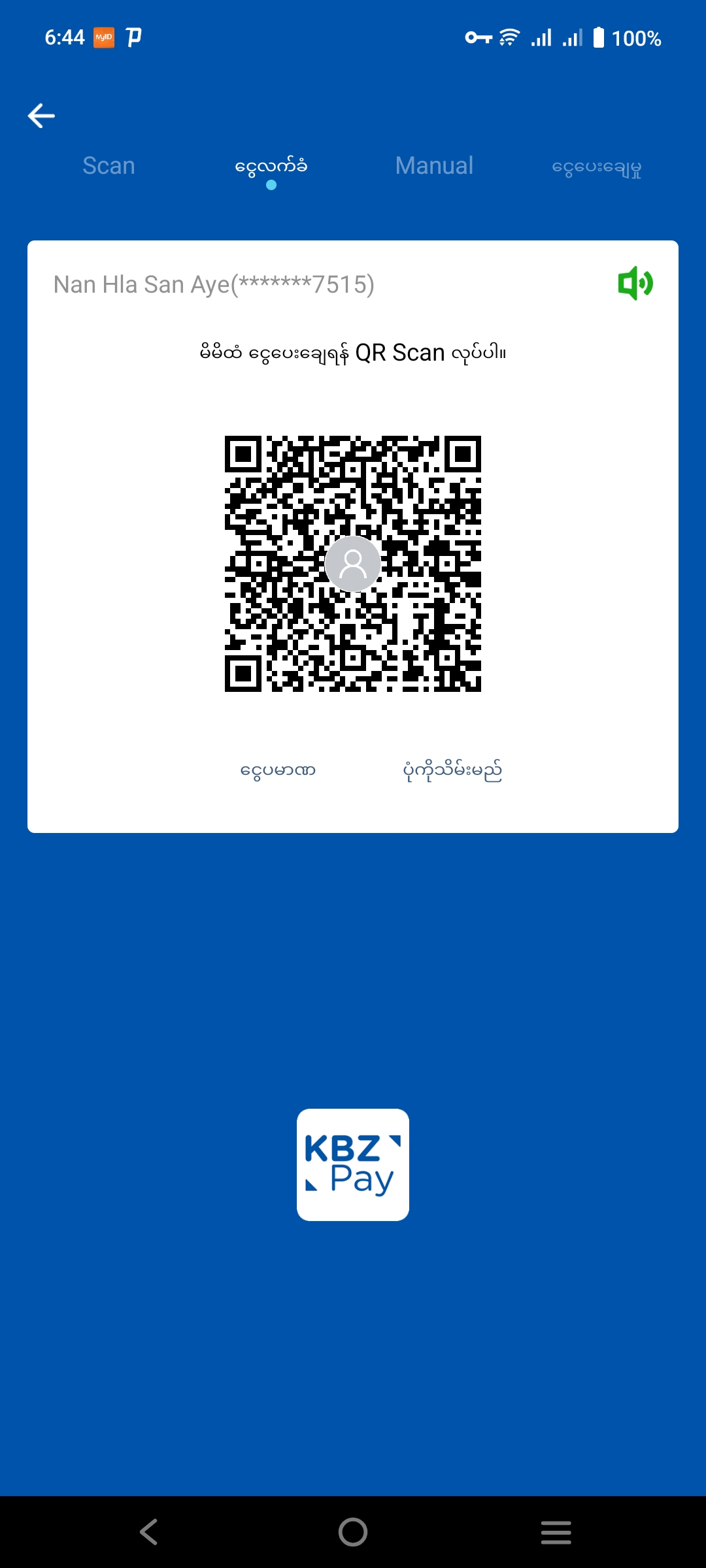Go back using the top arrow

pos(41,116)
